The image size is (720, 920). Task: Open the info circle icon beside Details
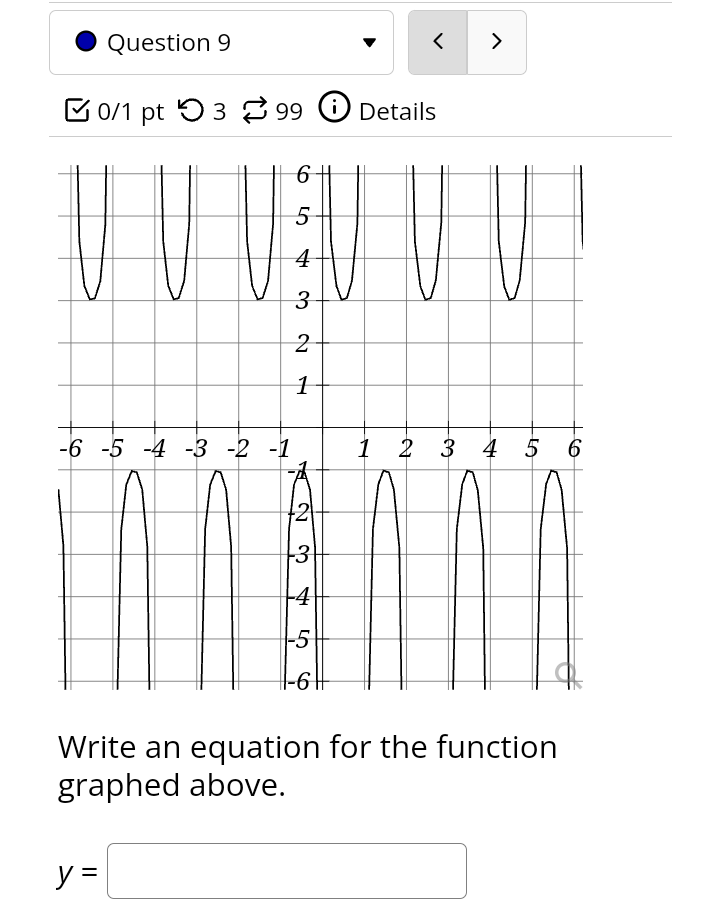point(334,107)
